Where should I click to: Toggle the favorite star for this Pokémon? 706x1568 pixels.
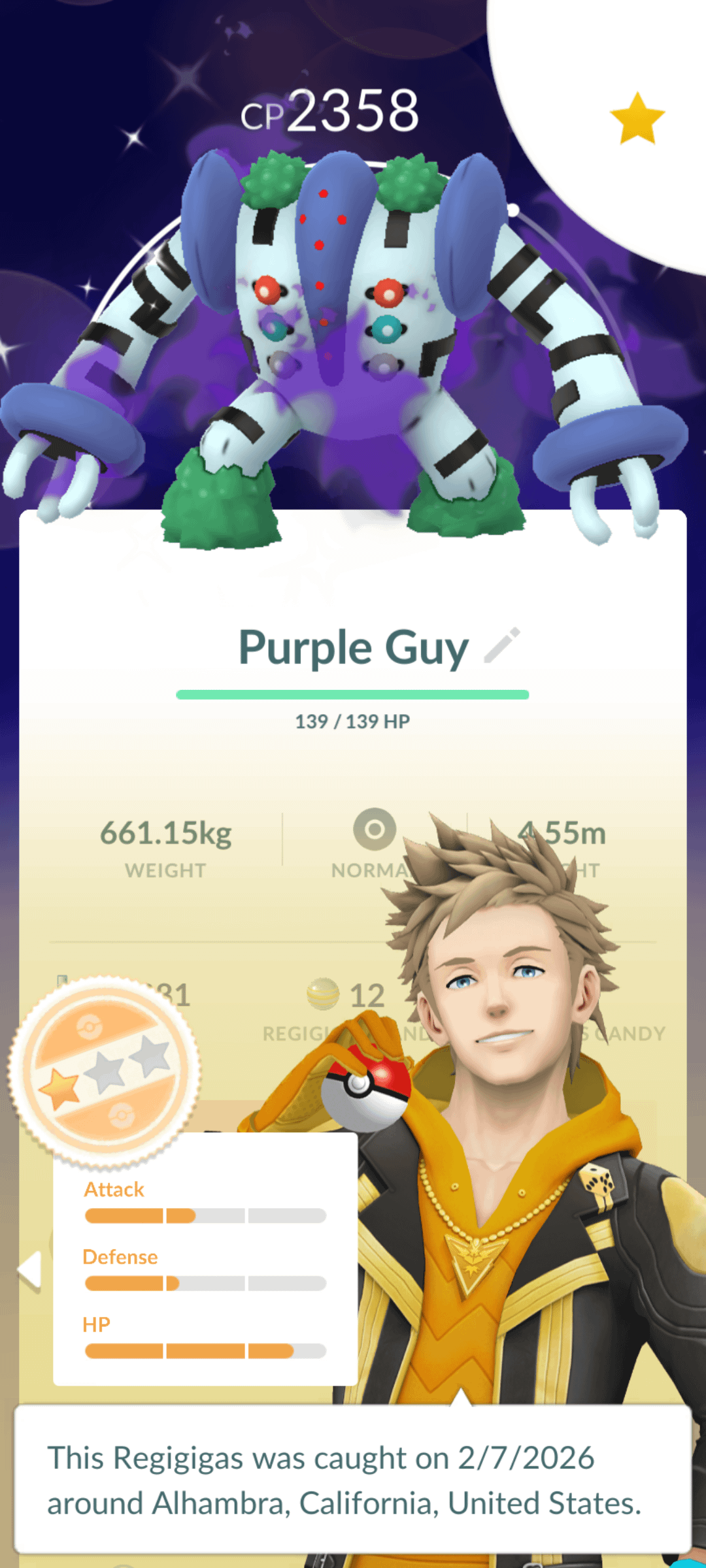[x=637, y=119]
